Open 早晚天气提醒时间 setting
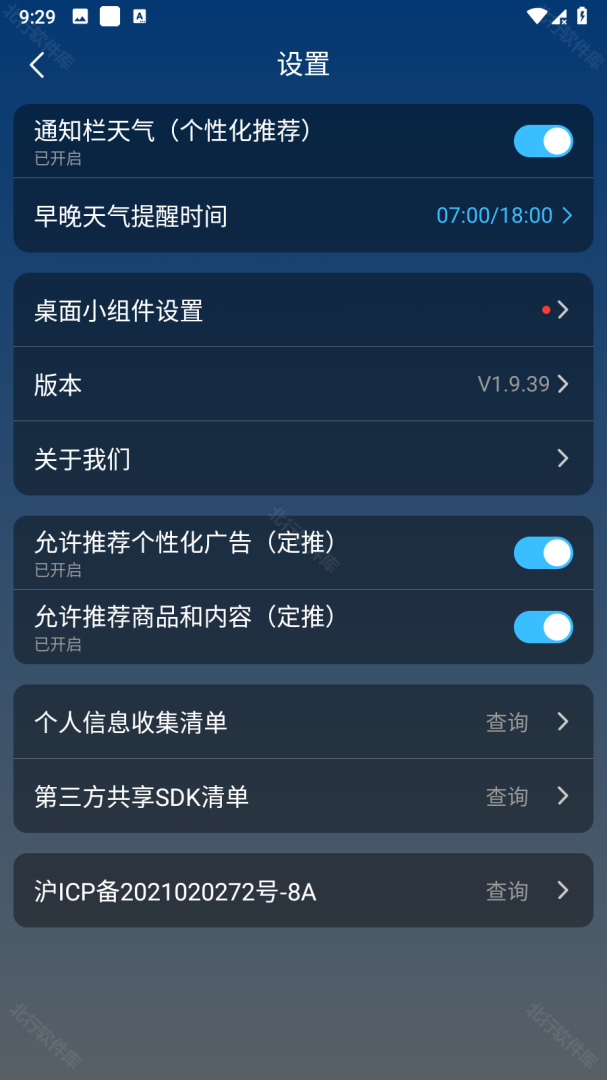 coord(303,216)
